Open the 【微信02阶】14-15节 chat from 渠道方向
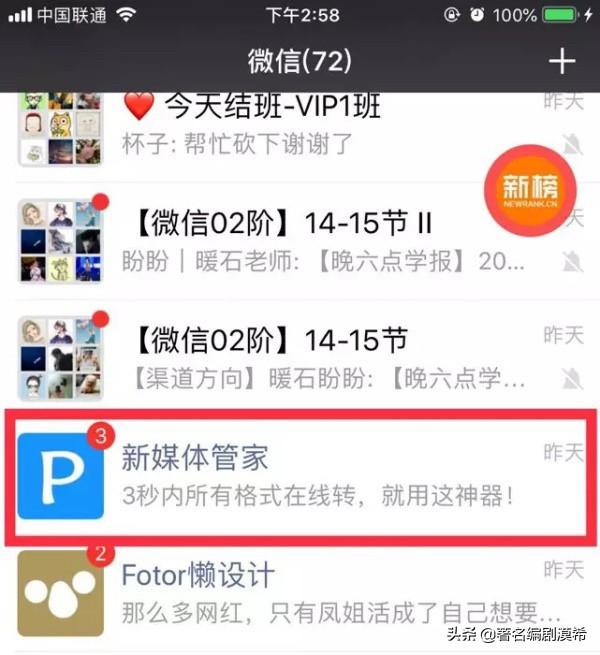This screenshot has height=655, width=600. click(300, 356)
